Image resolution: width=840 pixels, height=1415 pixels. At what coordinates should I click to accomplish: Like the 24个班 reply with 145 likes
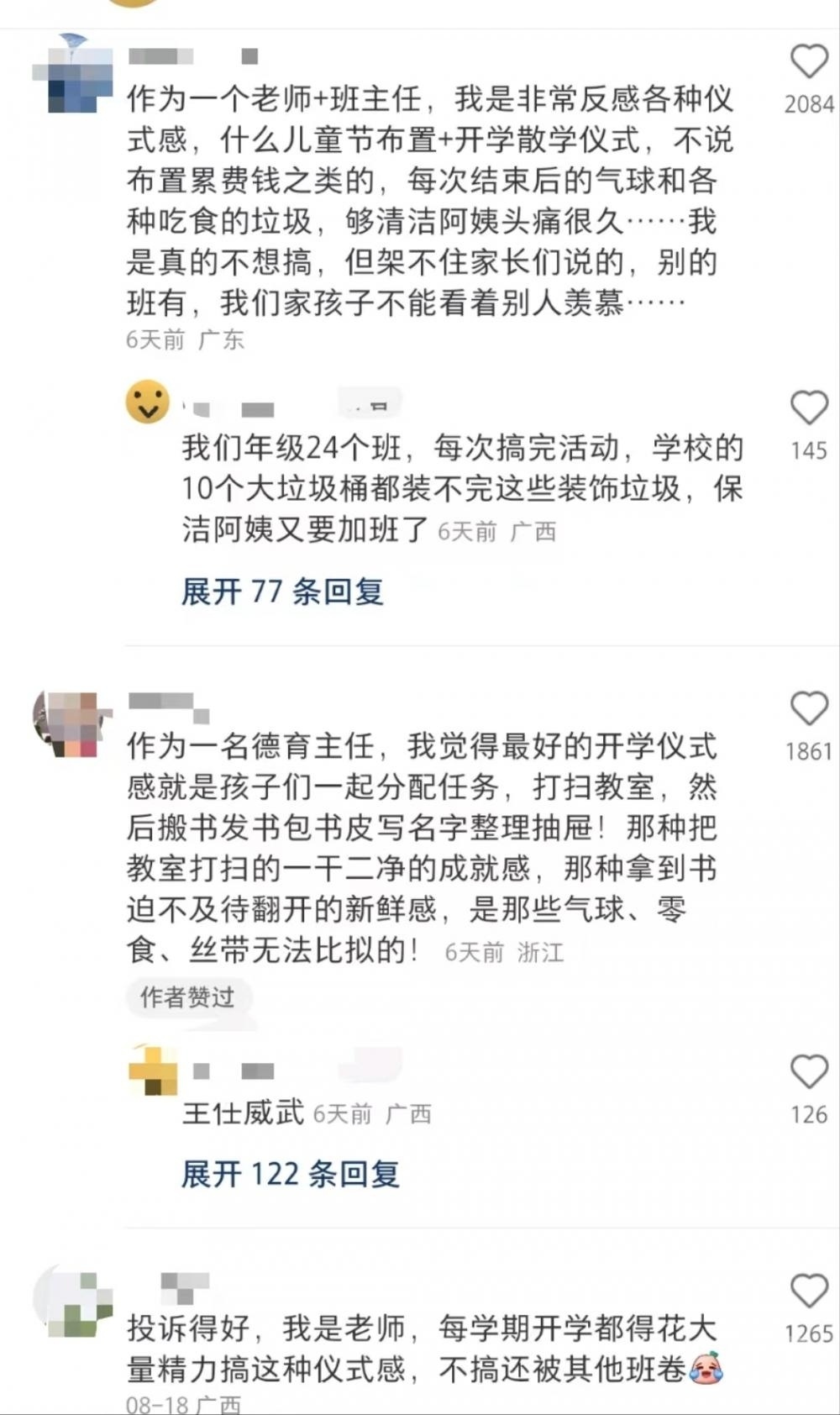click(809, 408)
